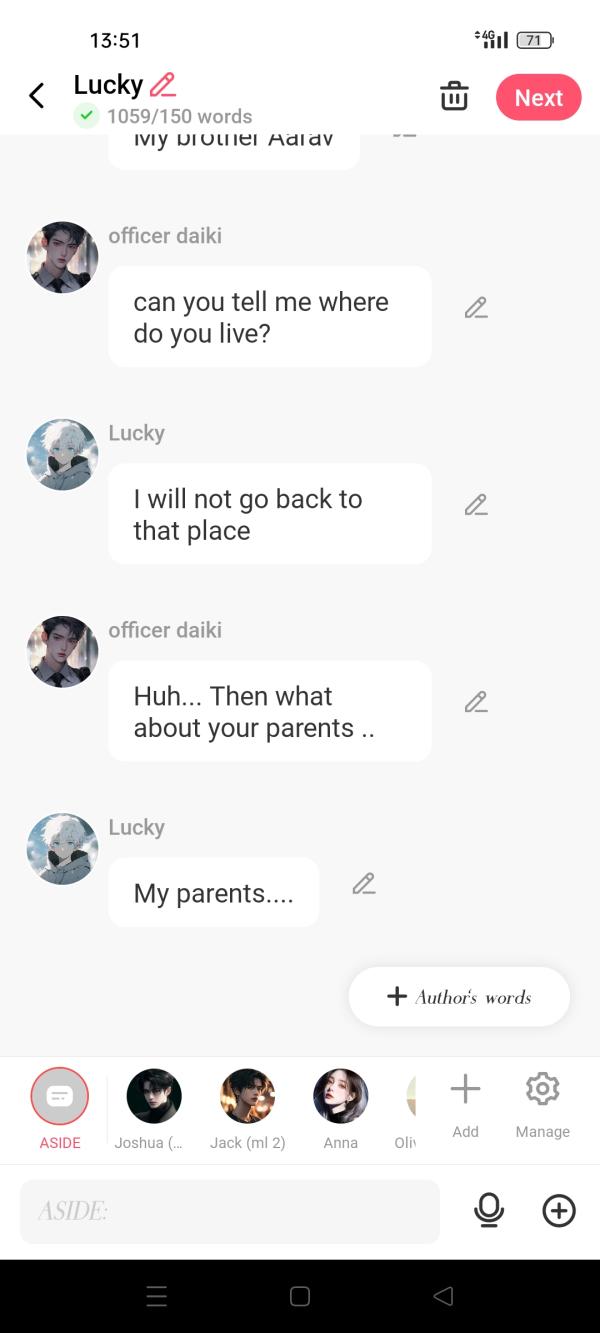Edit the 'I will not go back' message

(476, 505)
